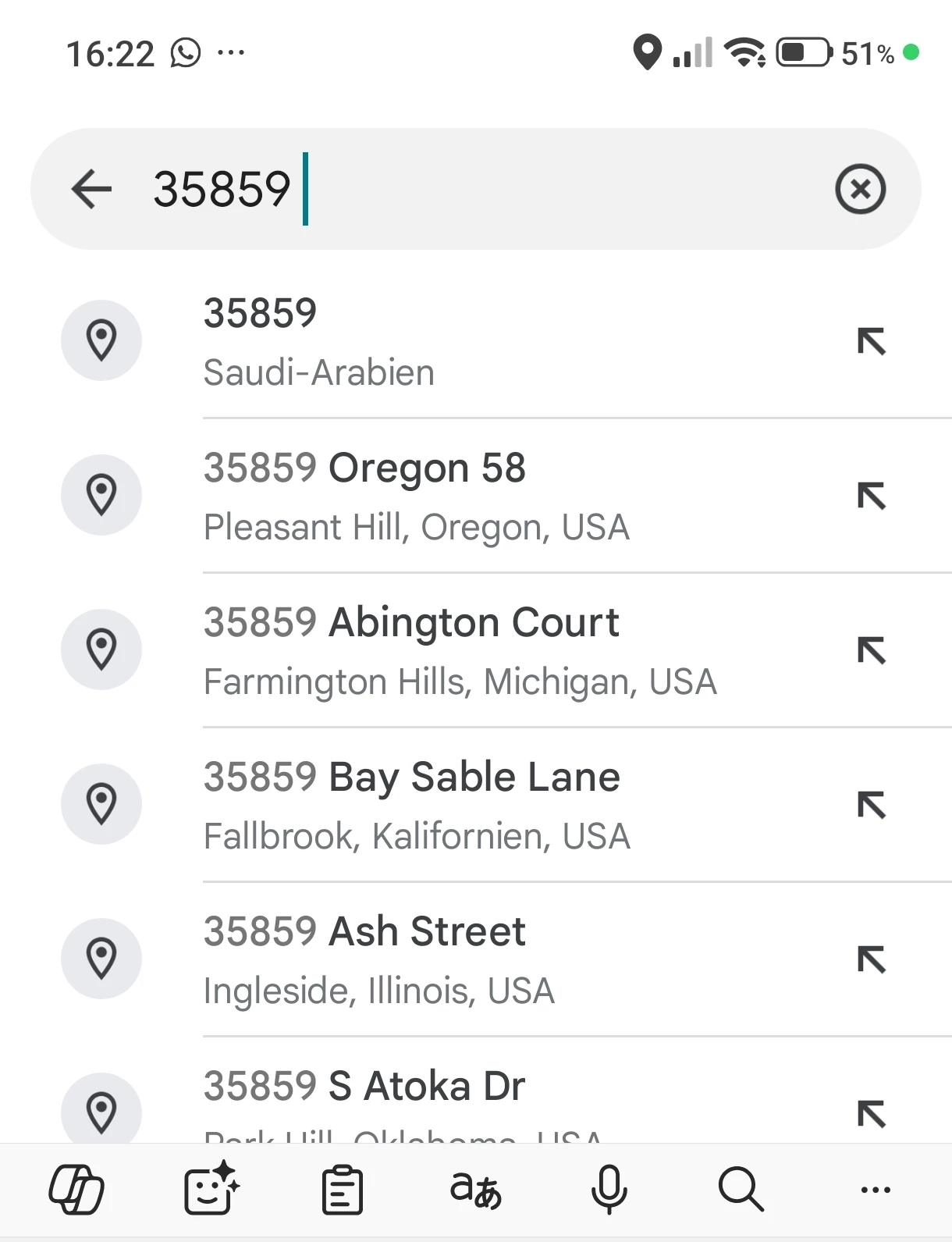Clear the search text 35859

click(x=860, y=189)
